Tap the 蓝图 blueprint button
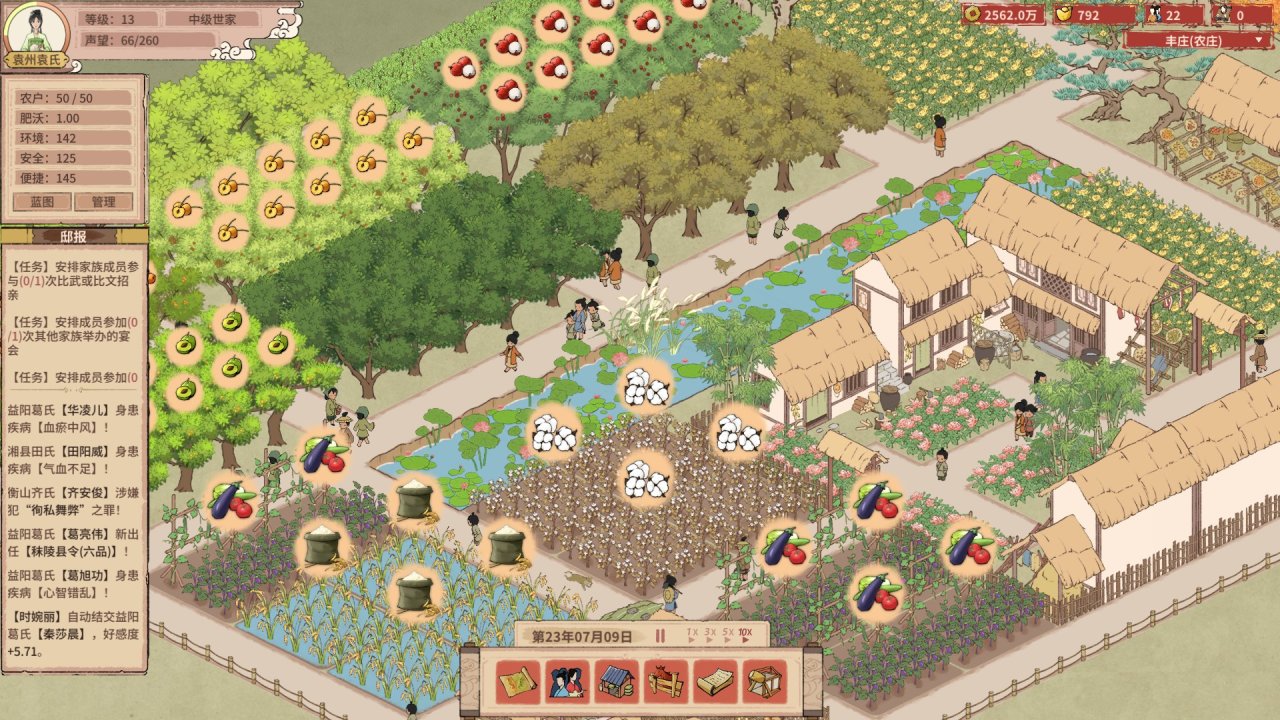Image resolution: width=1280 pixels, height=720 pixels. click(43, 202)
